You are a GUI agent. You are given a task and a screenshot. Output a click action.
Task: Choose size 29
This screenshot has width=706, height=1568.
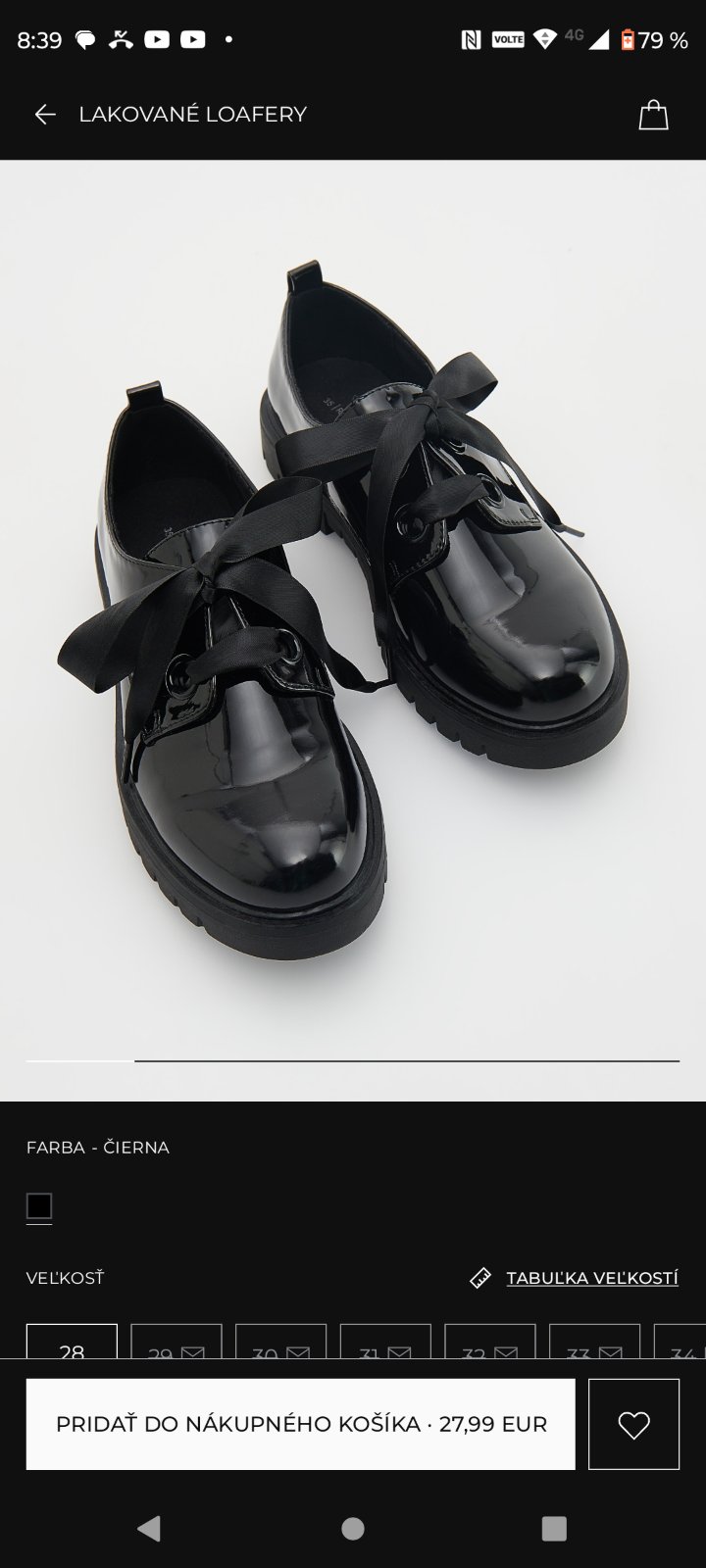pyautogui.click(x=176, y=1345)
